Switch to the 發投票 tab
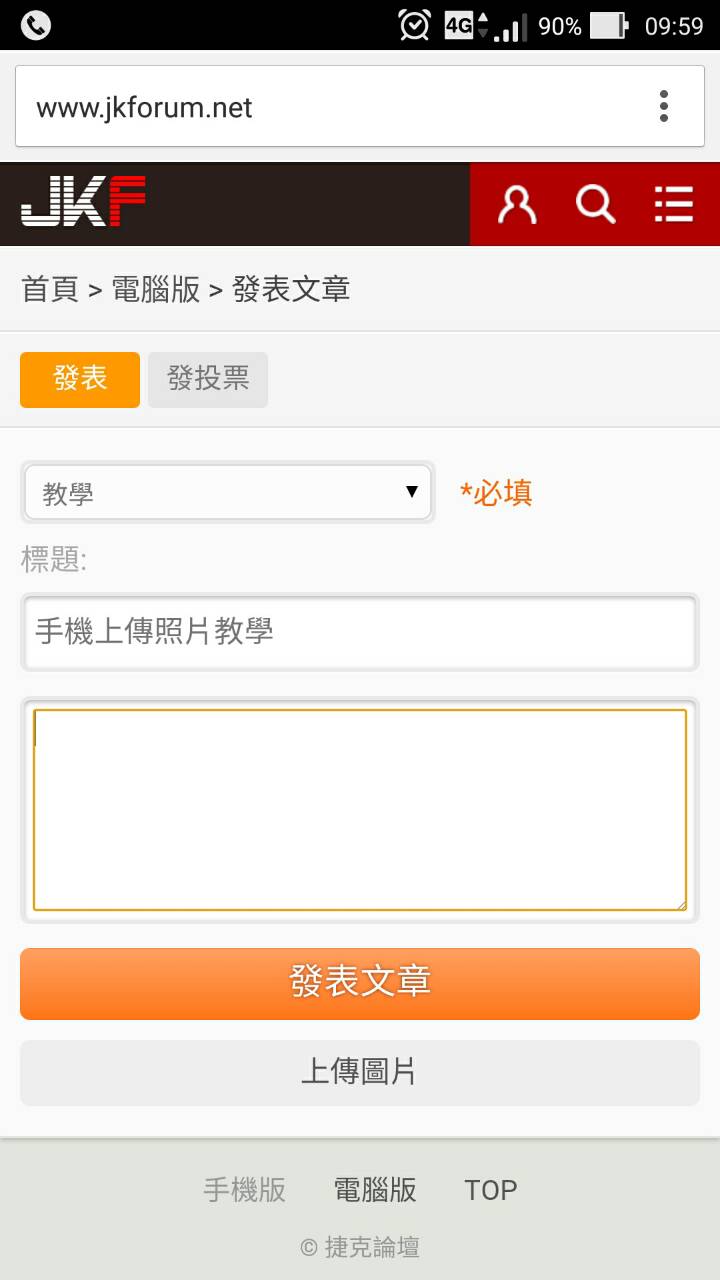Image resolution: width=720 pixels, height=1280 pixels. (x=208, y=379)
